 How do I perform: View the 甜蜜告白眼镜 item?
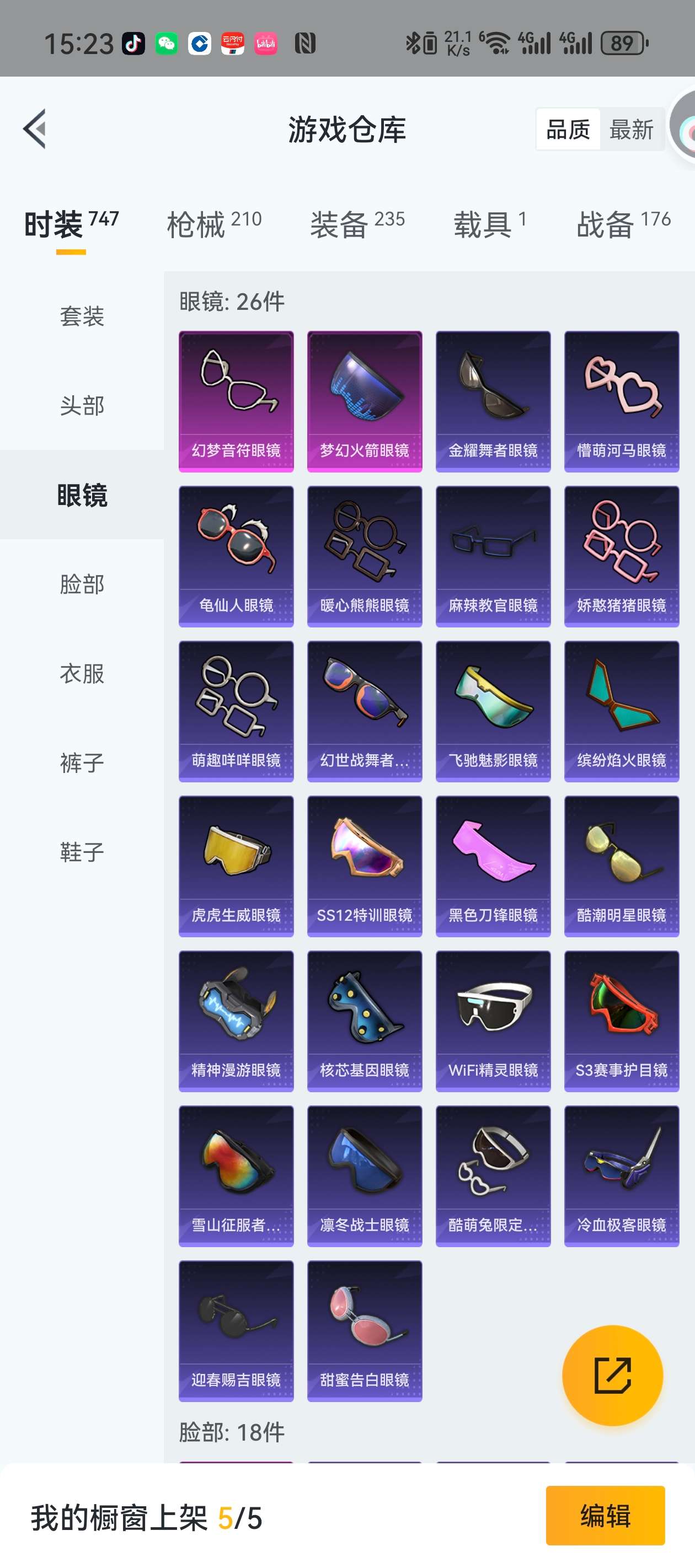click(x=365, y=1330)
